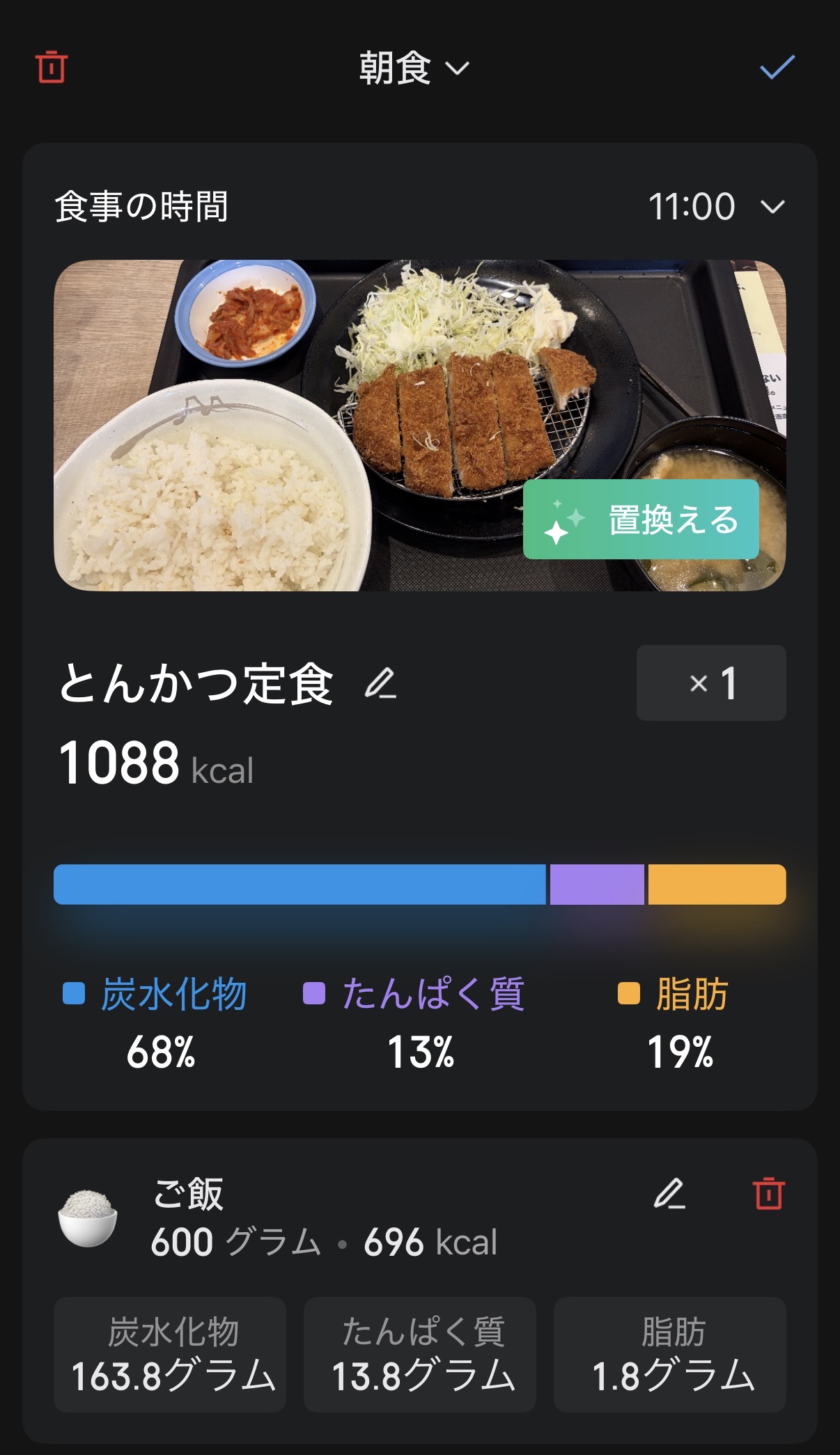Change the ×1 serving multiplier
Screen dimensions: 840x1455
[710, 683]
